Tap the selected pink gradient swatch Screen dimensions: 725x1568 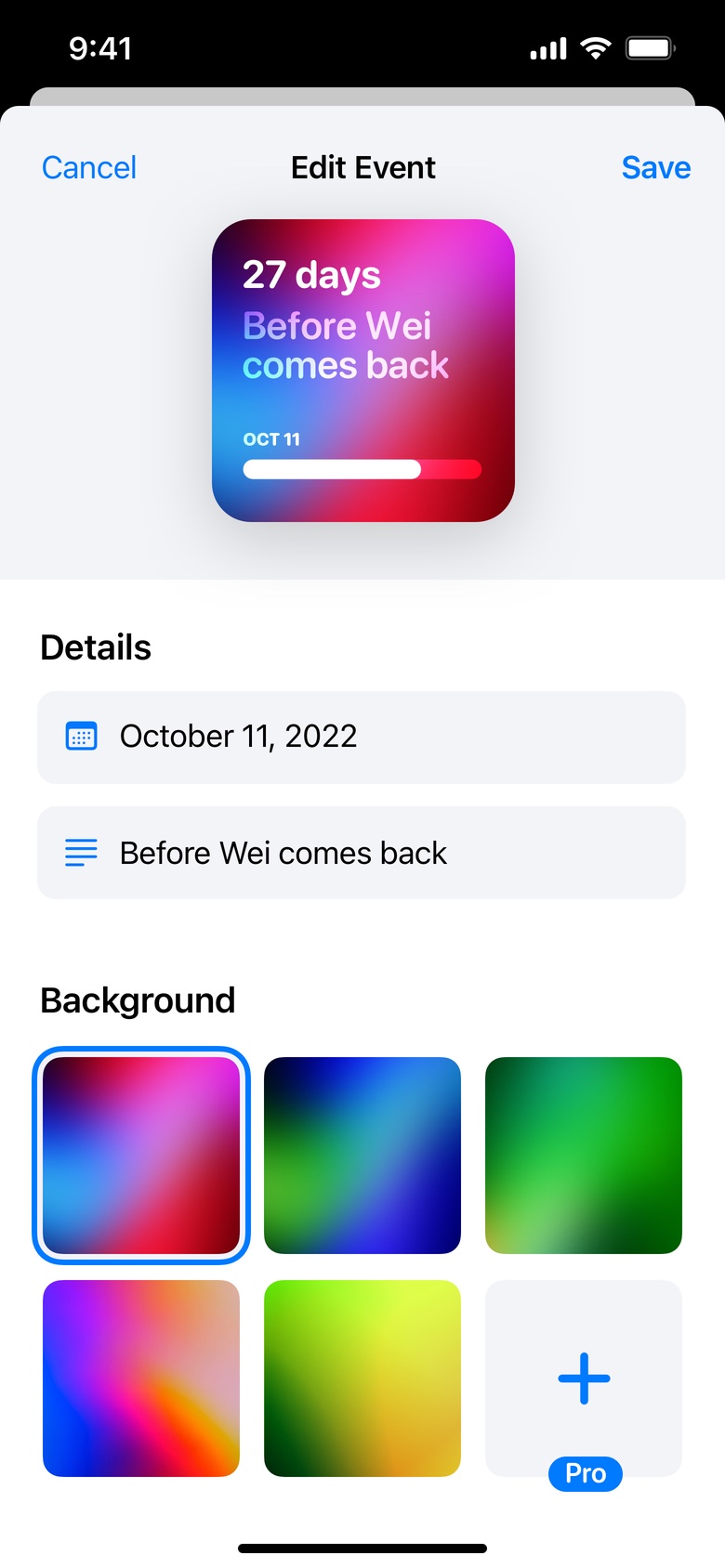(140, 1155)
